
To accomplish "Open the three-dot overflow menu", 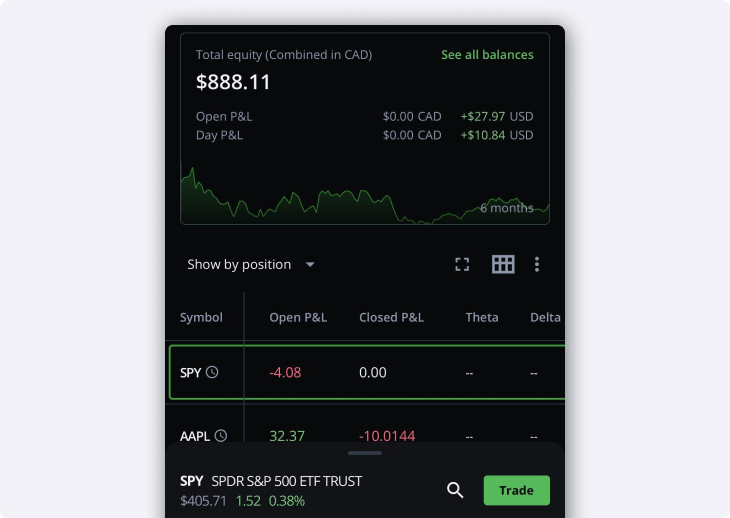I will coord(537,264).
